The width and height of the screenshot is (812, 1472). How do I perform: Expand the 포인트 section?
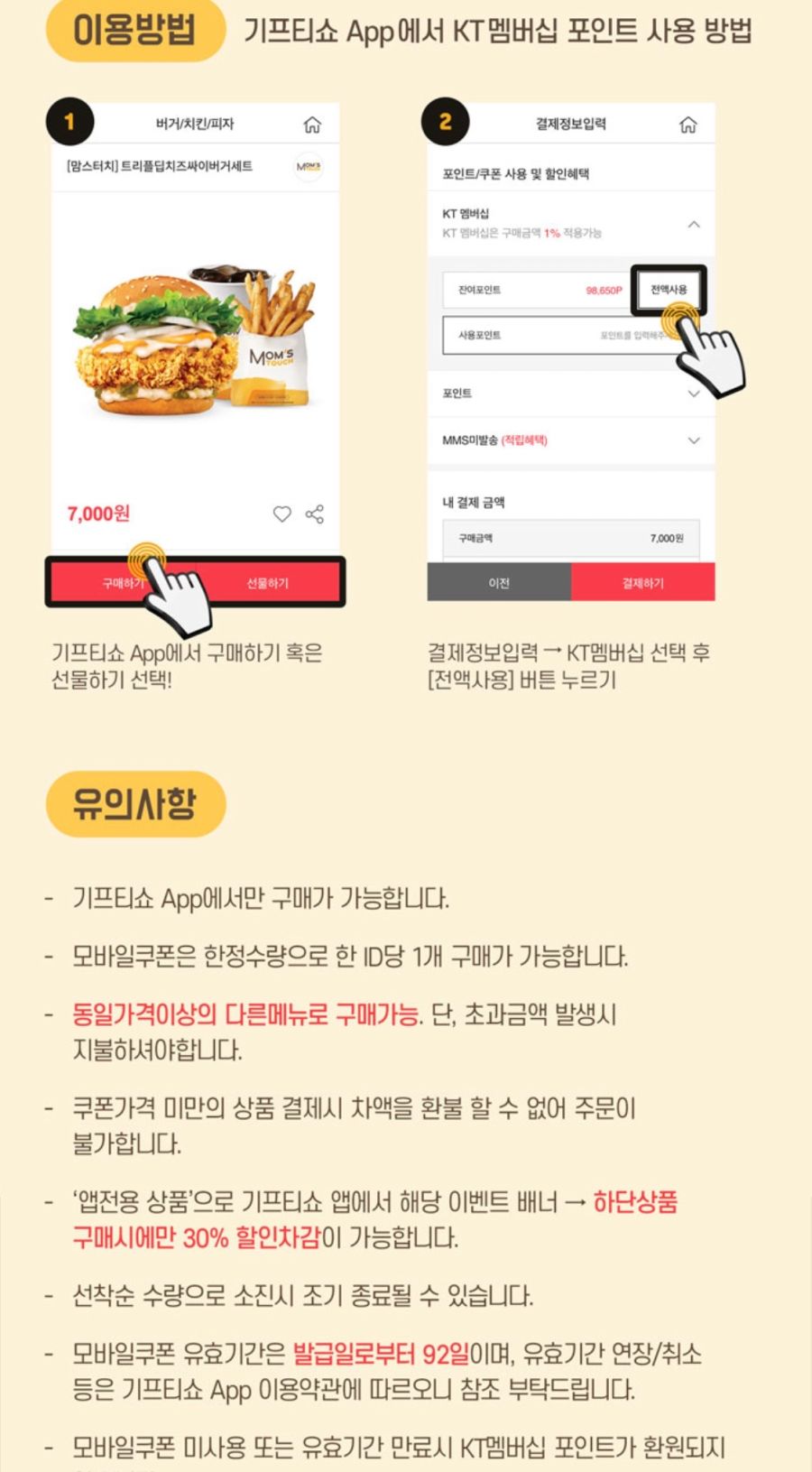693,393
